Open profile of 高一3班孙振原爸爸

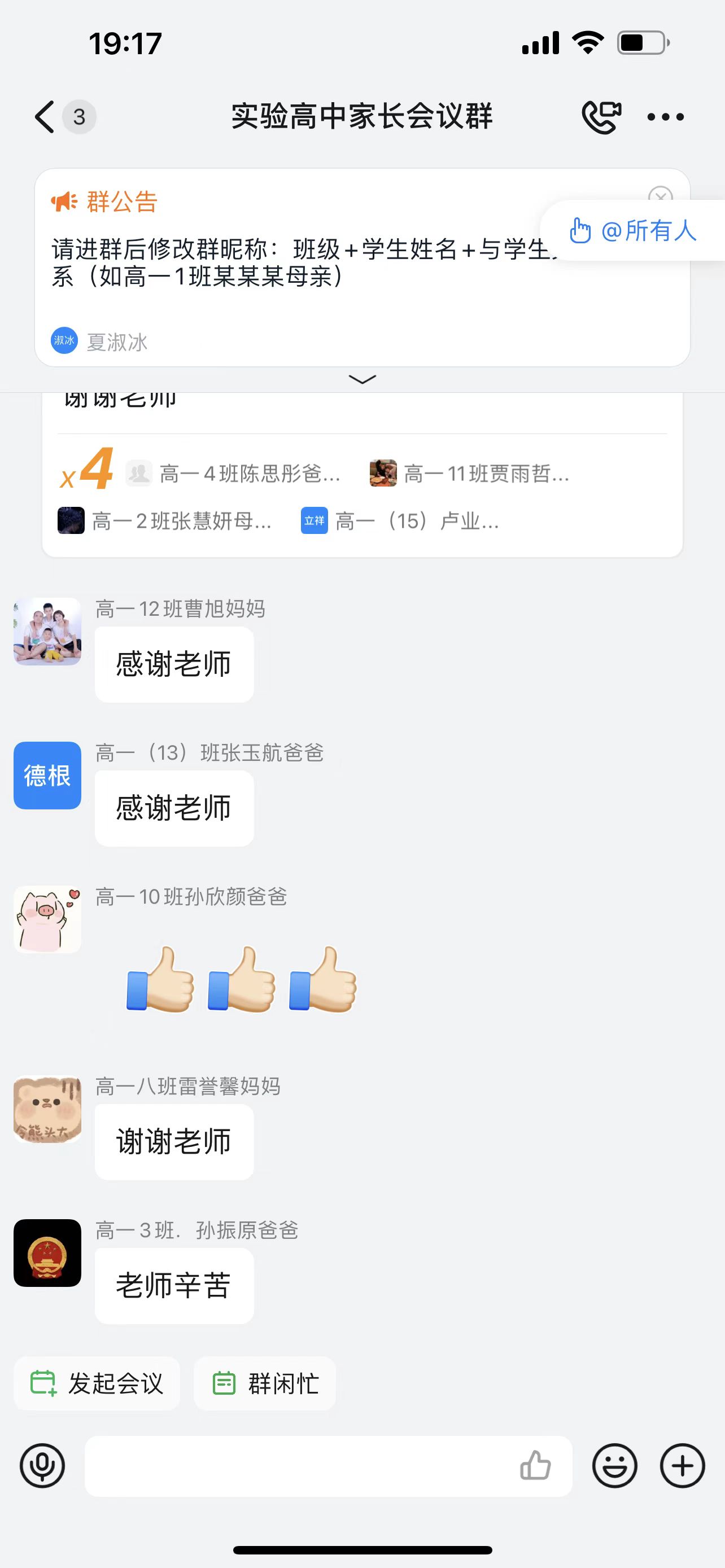(x=47, y=1252)
